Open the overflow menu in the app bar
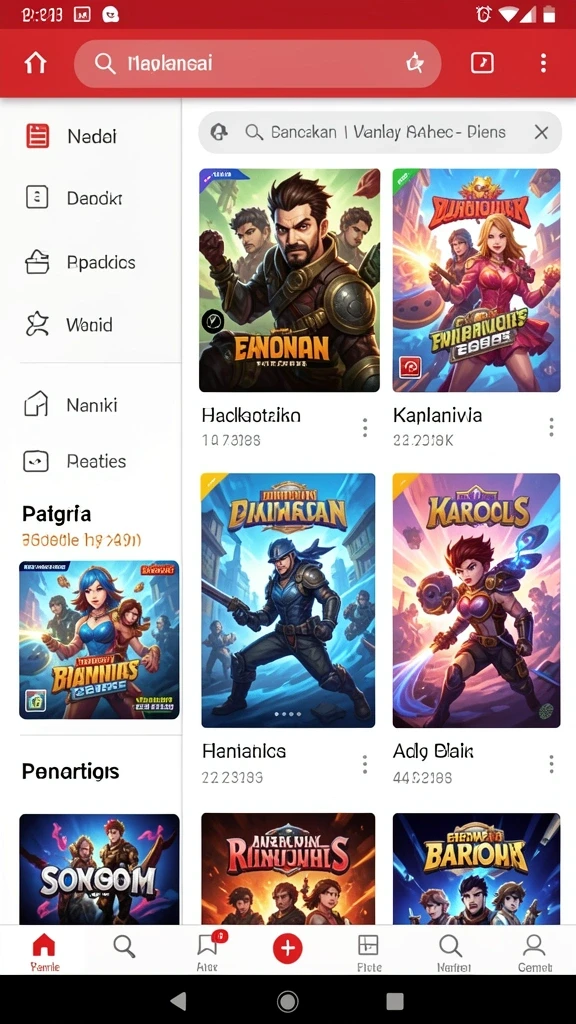This screenshot has height=1024, width=576. 543,63
